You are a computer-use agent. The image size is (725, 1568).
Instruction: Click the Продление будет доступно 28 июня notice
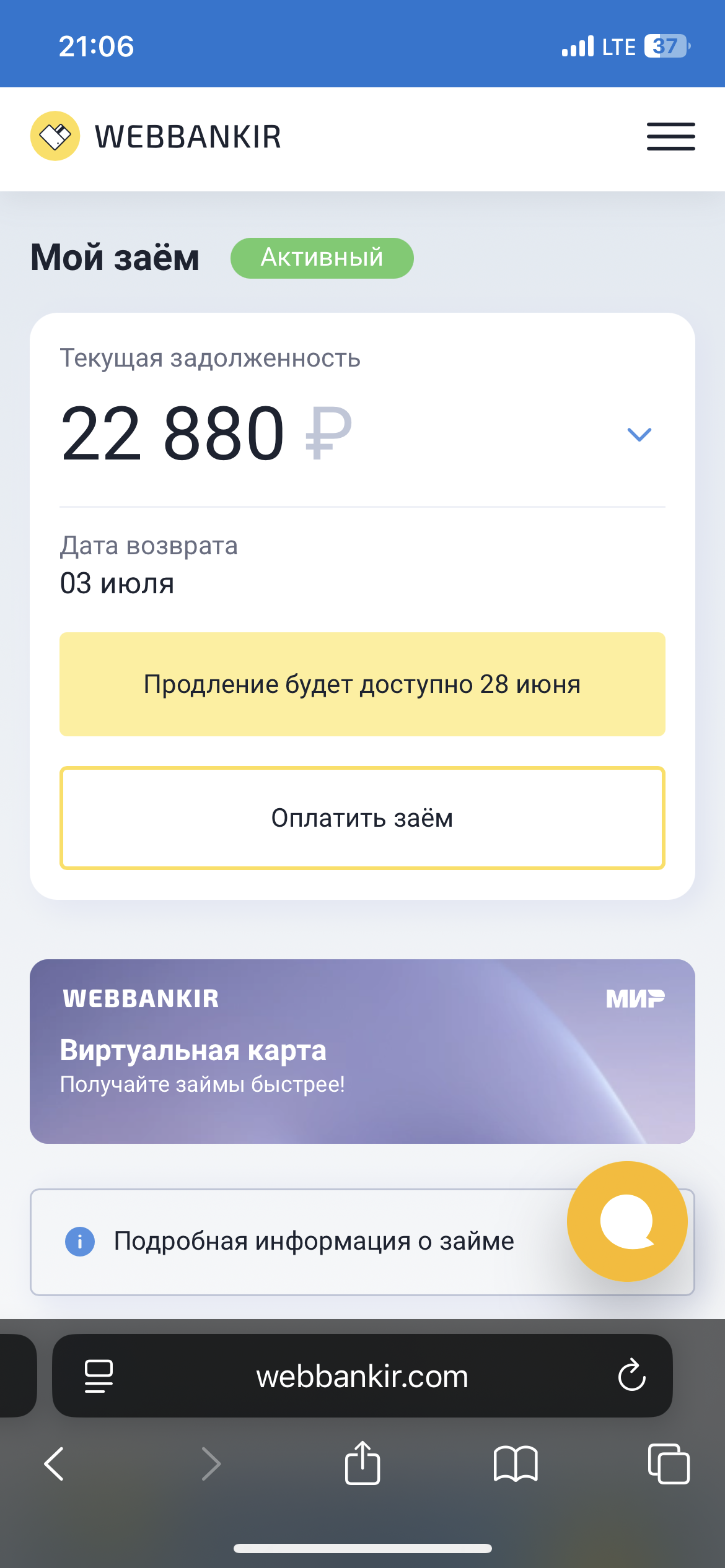(x=362, y=684)
